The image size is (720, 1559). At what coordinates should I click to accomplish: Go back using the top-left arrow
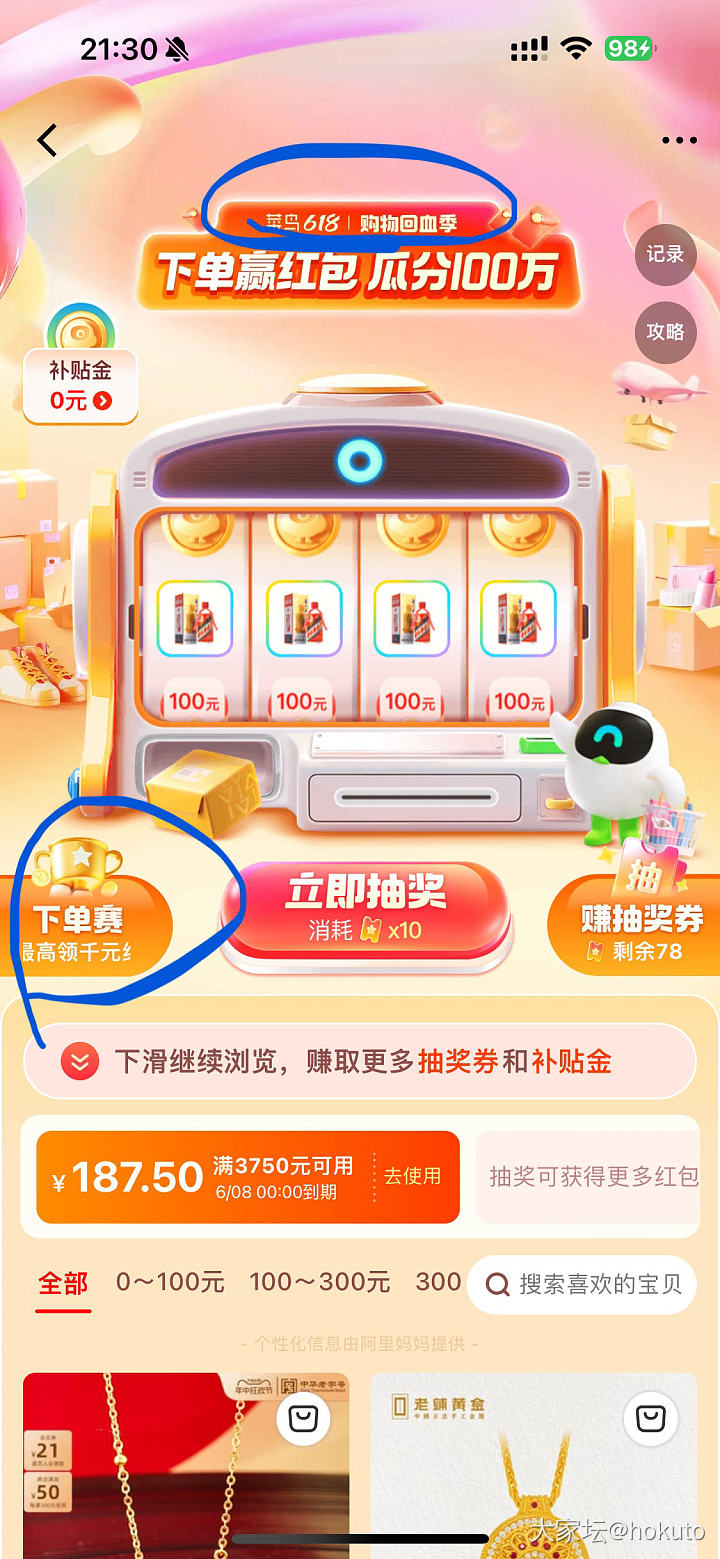click(x=47, y=140)
